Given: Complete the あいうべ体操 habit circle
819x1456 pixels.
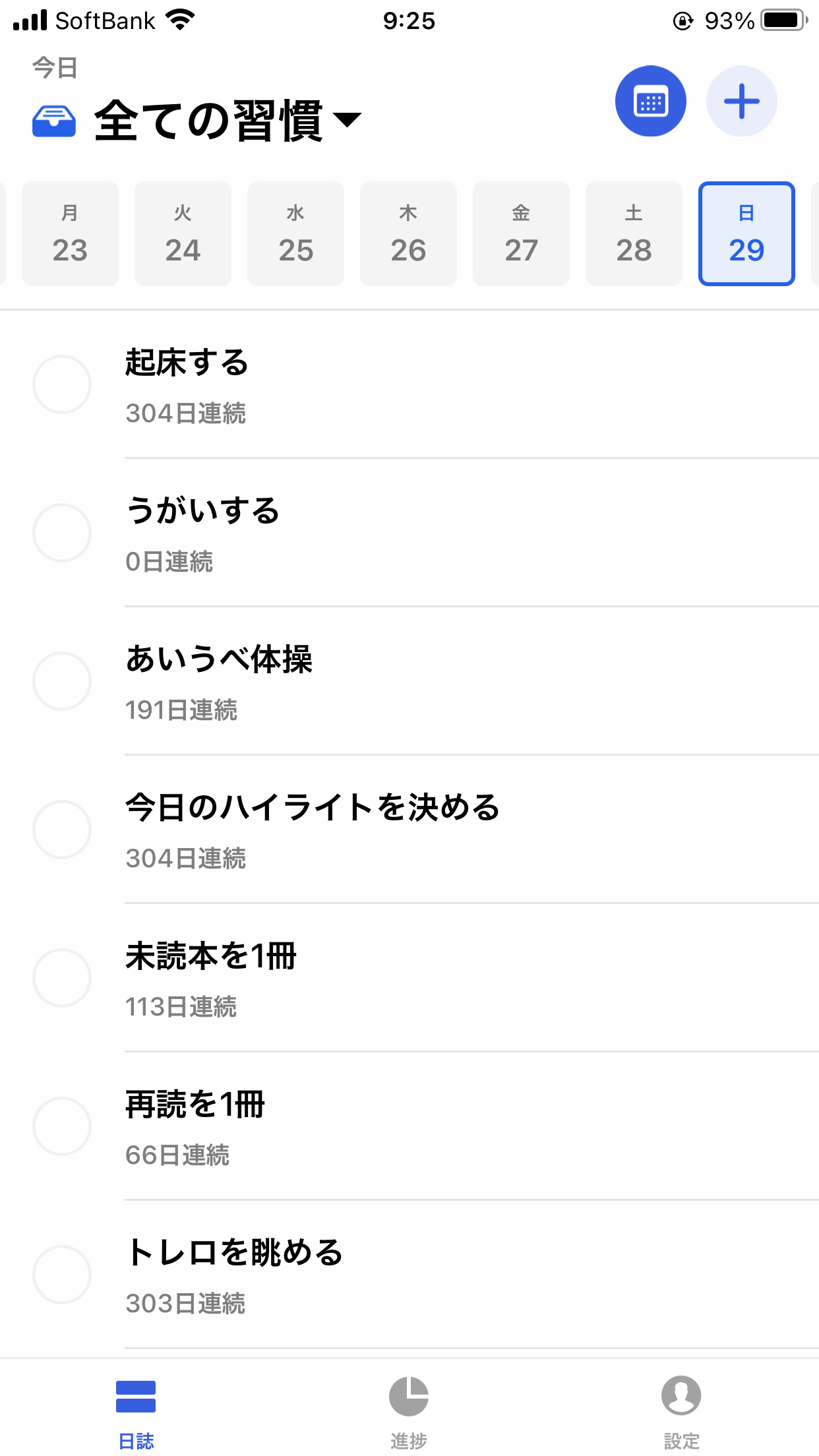Looking at the screenshot, I should 62,681.
